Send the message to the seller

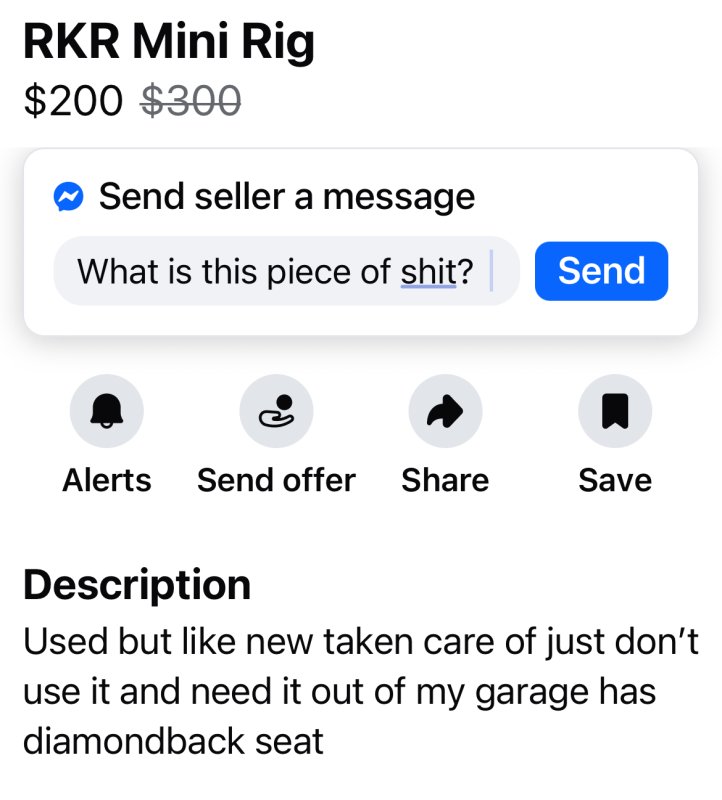pos(601,271)
